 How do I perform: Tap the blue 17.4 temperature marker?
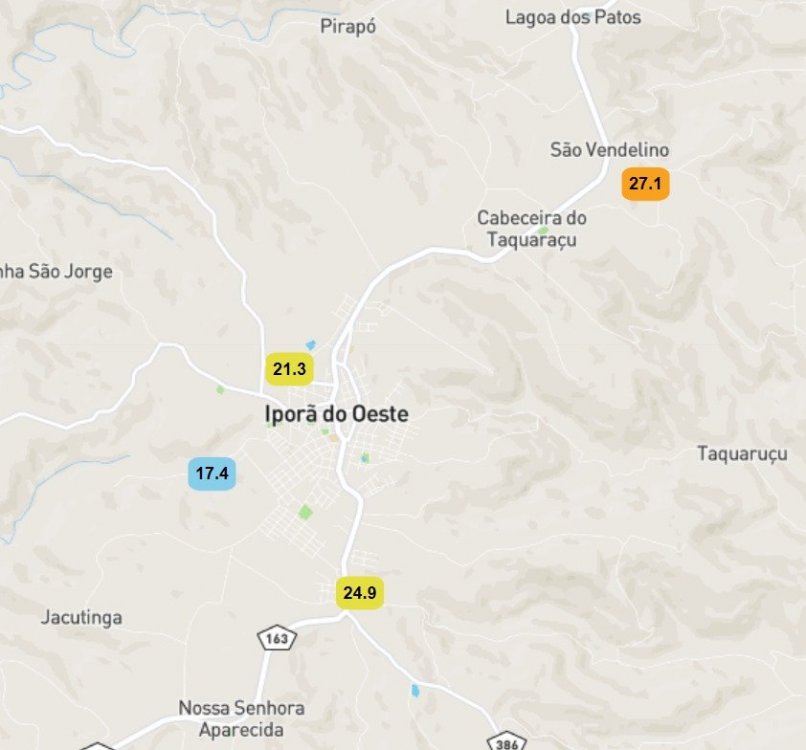[212, 474]
